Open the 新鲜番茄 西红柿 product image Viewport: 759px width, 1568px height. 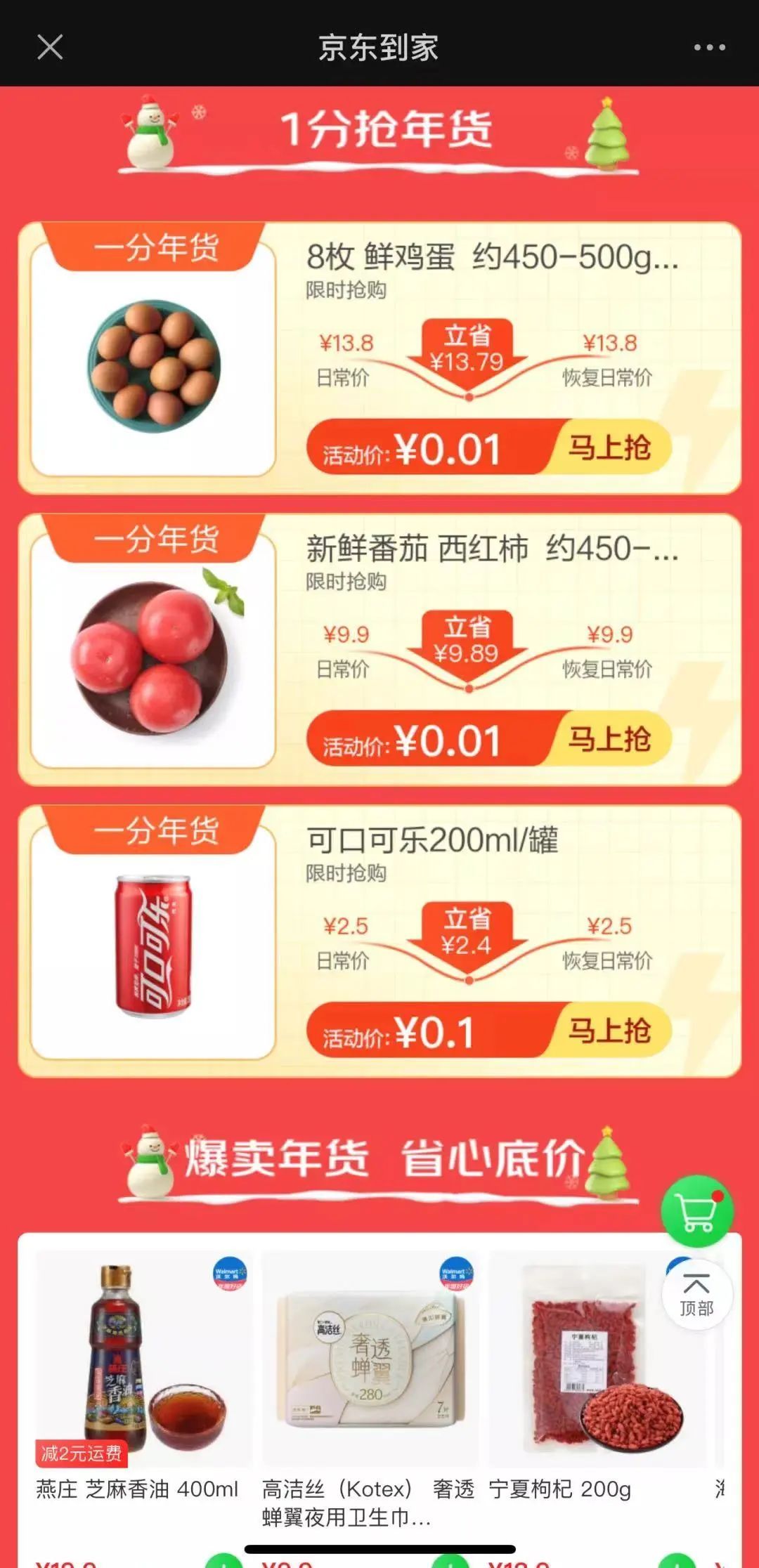coord(153,657)
